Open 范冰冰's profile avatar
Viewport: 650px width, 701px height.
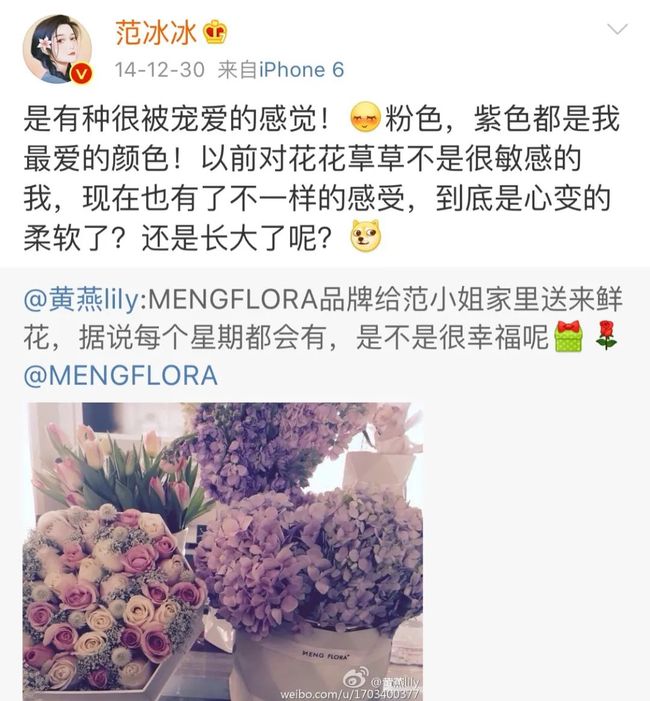click(58, 49)
